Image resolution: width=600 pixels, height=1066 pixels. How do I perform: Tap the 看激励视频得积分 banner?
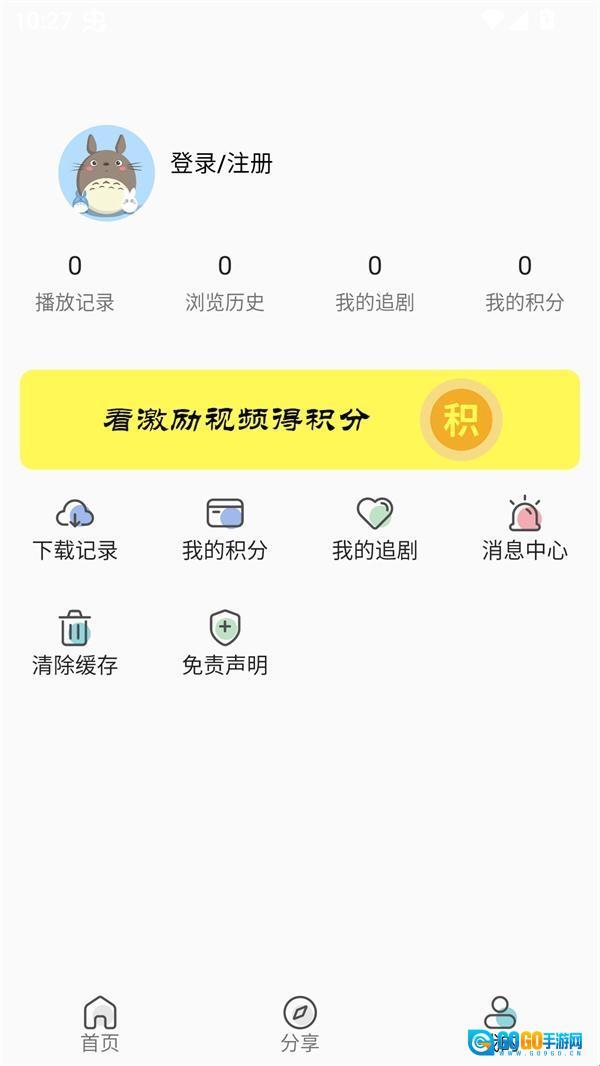(300, 420)
